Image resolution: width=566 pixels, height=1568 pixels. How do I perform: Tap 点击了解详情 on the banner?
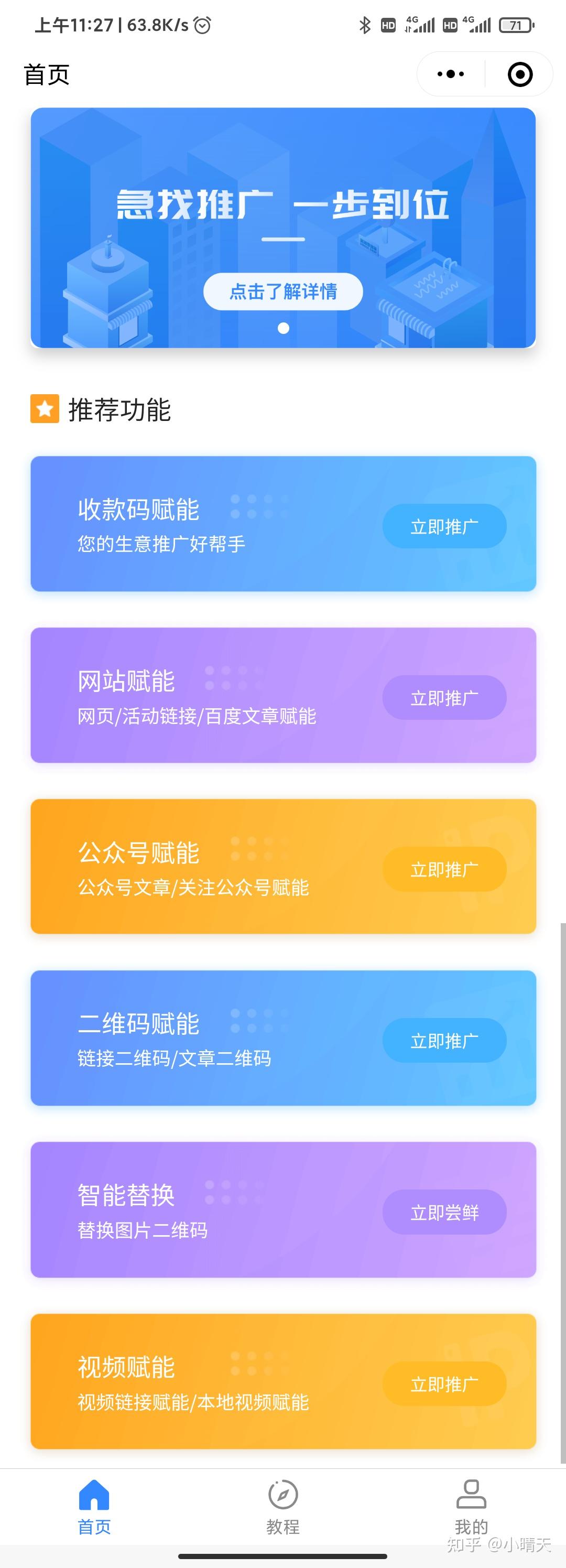point(283,291)
